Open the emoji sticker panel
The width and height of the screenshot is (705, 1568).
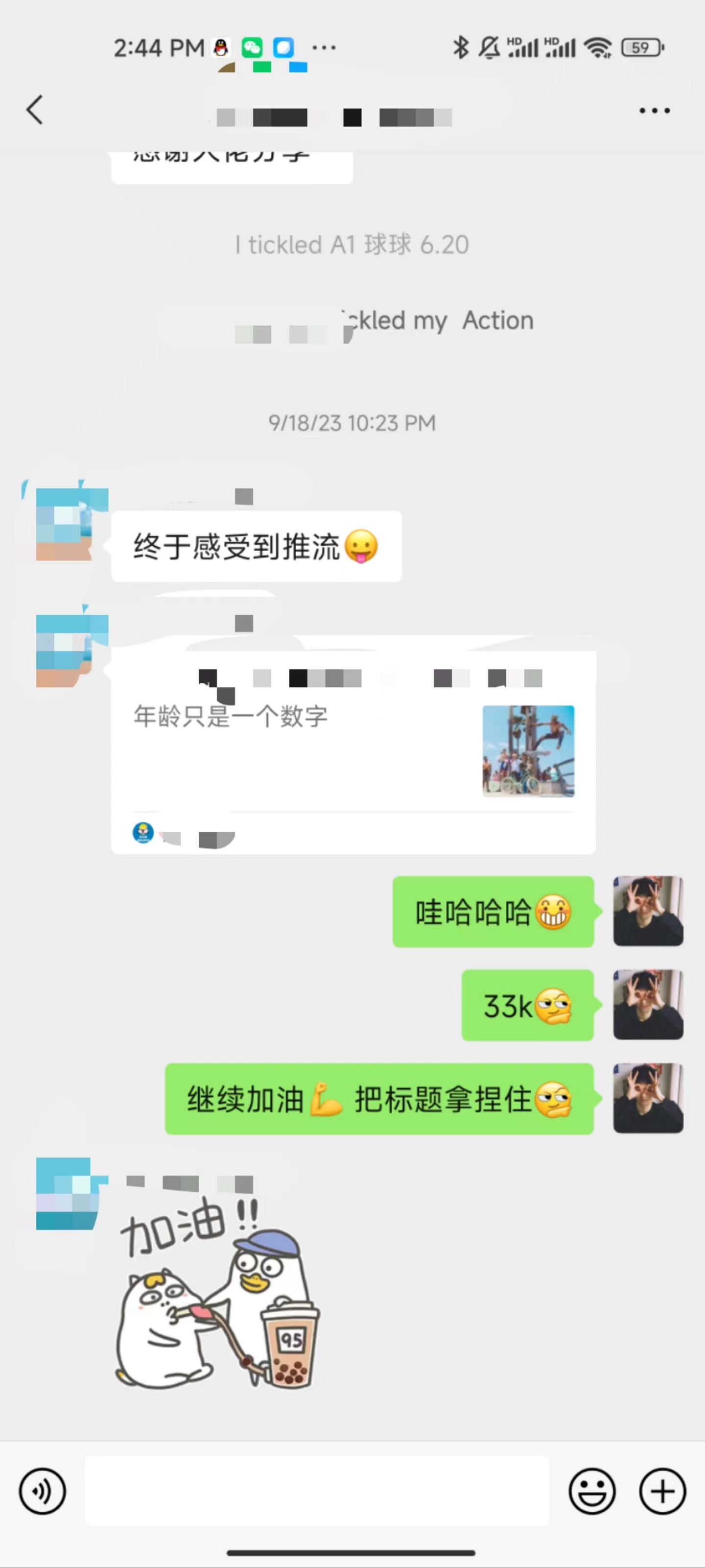click(591, 1491)
